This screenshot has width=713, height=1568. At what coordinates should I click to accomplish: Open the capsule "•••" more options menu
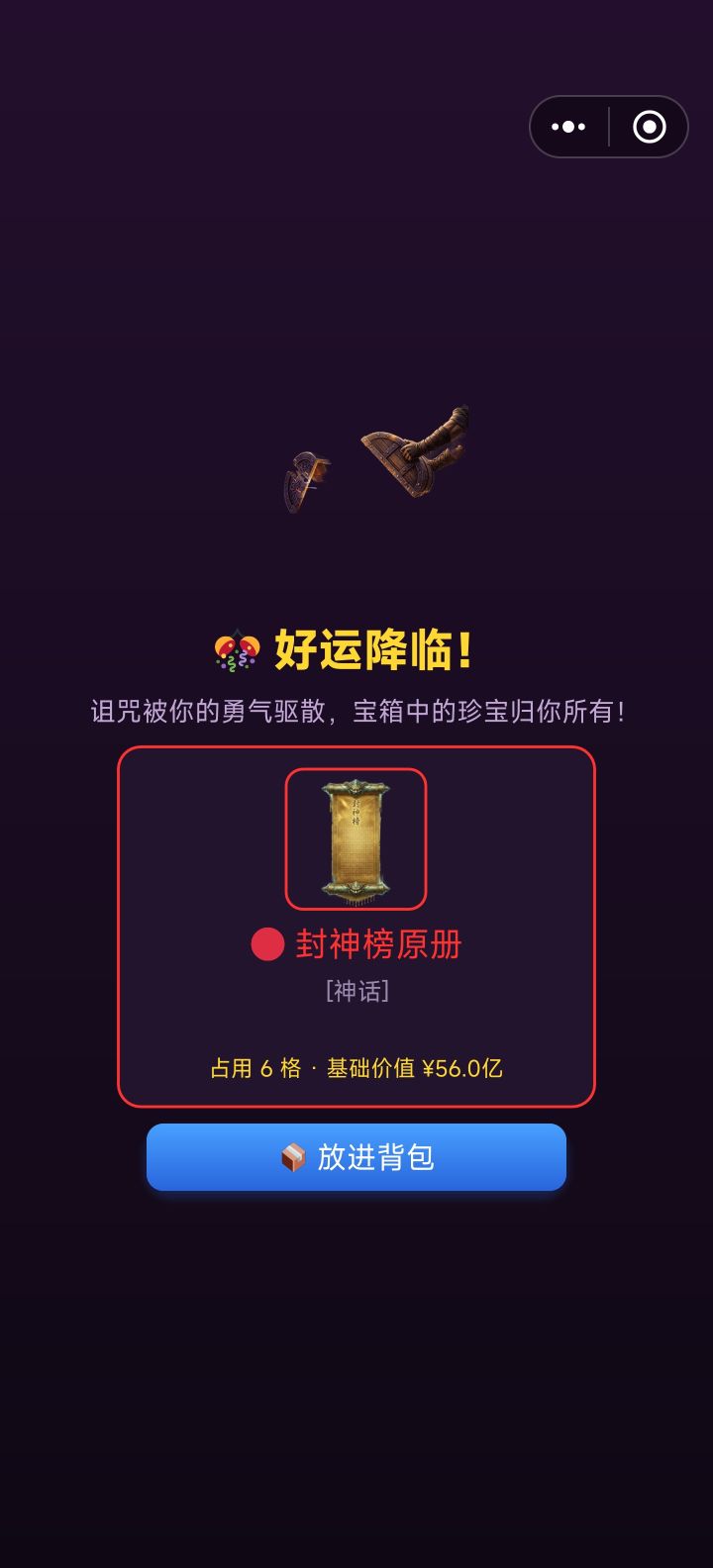[567, 127]
